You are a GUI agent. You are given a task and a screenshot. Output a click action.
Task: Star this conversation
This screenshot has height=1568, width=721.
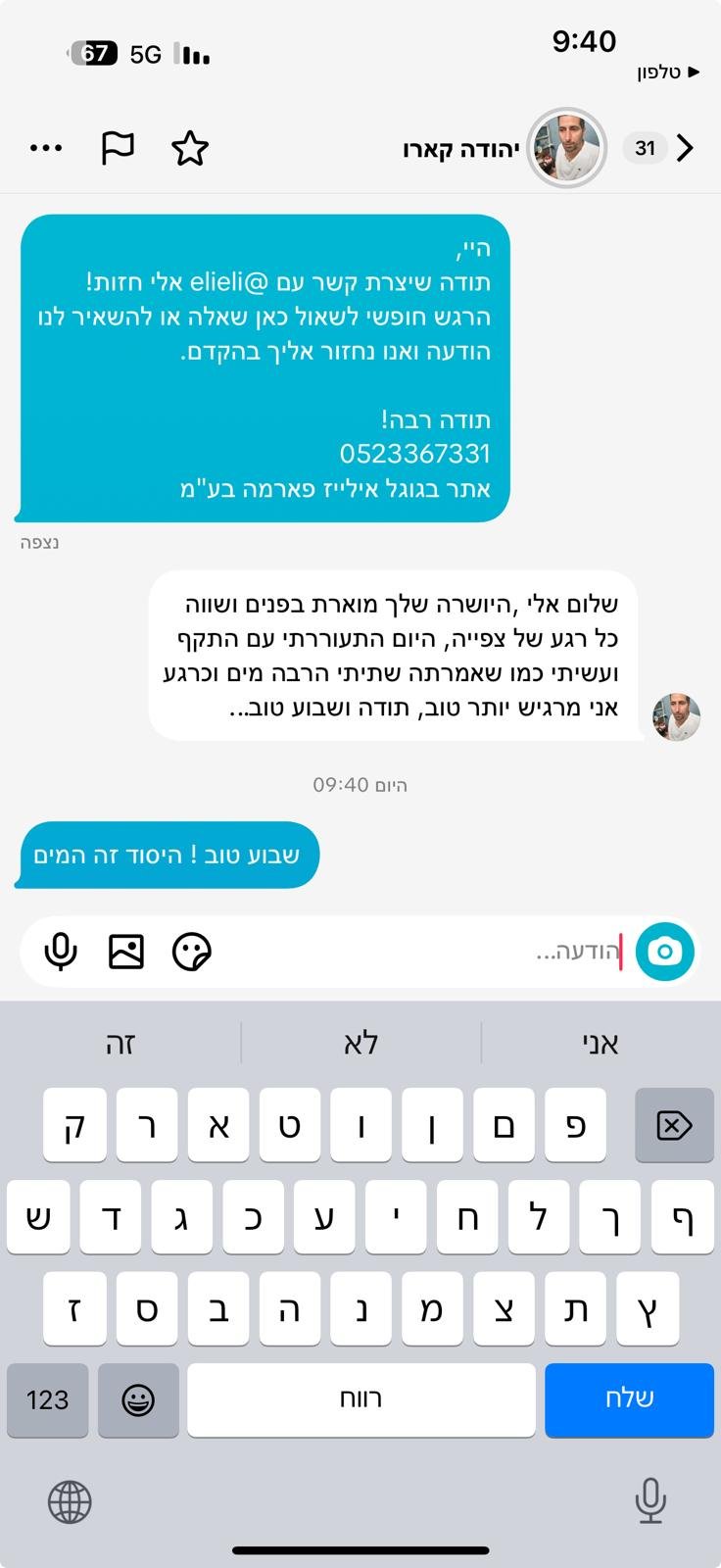click(190, 149)
